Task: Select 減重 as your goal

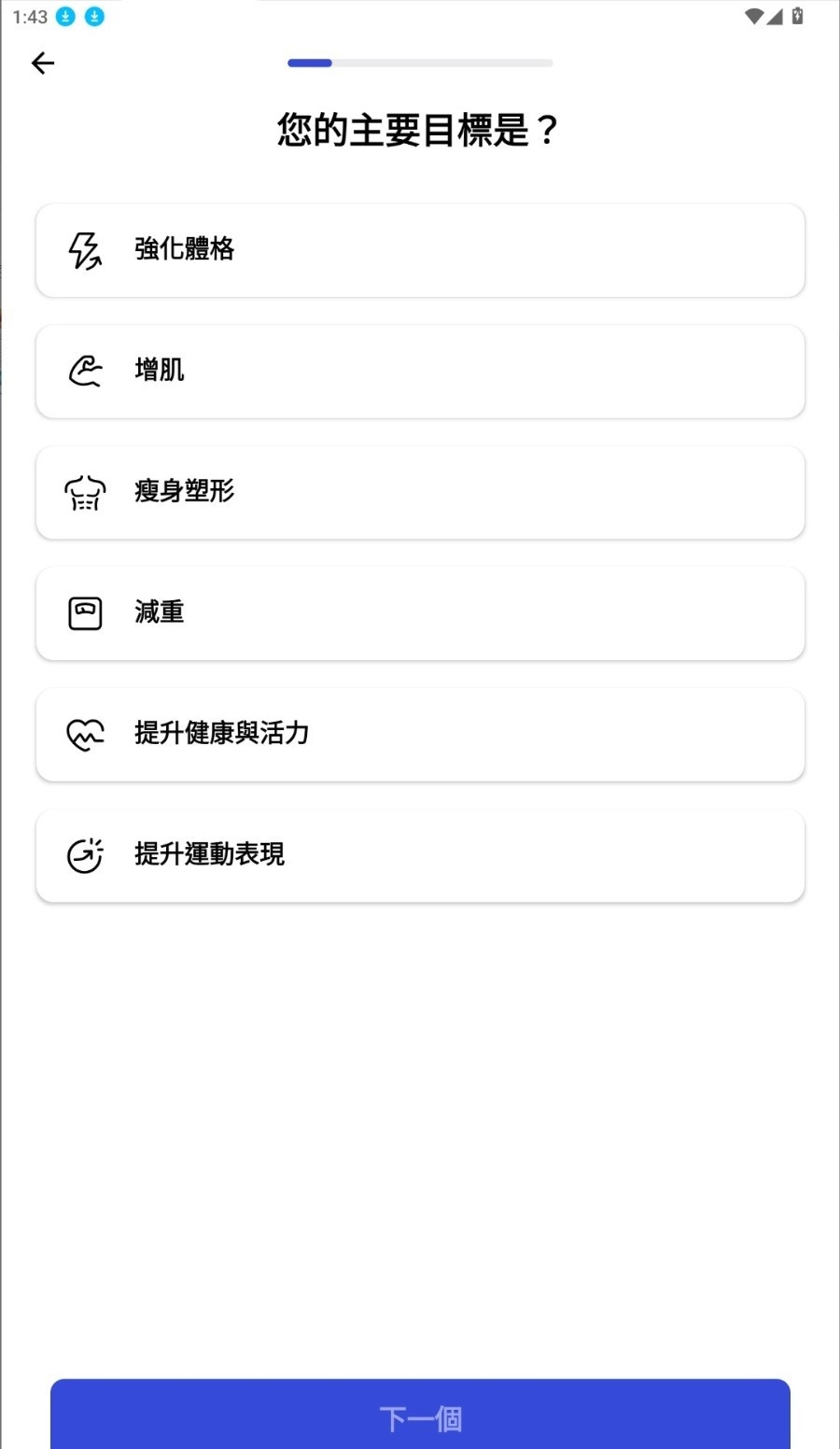Action: [x=420, y=613]
